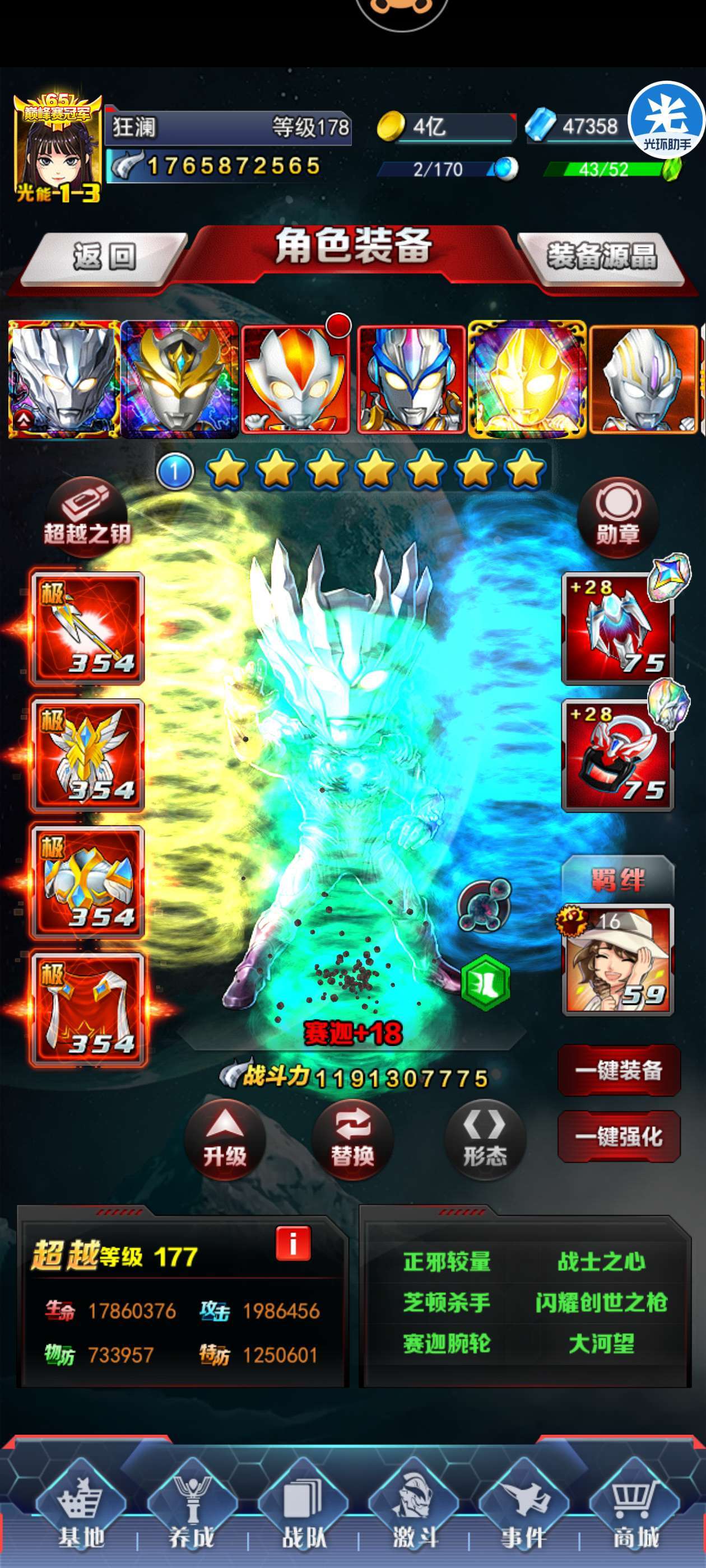Open the player avatar labeled 巅峰赛冠军

pyautogui.click(x=57, y=148)
